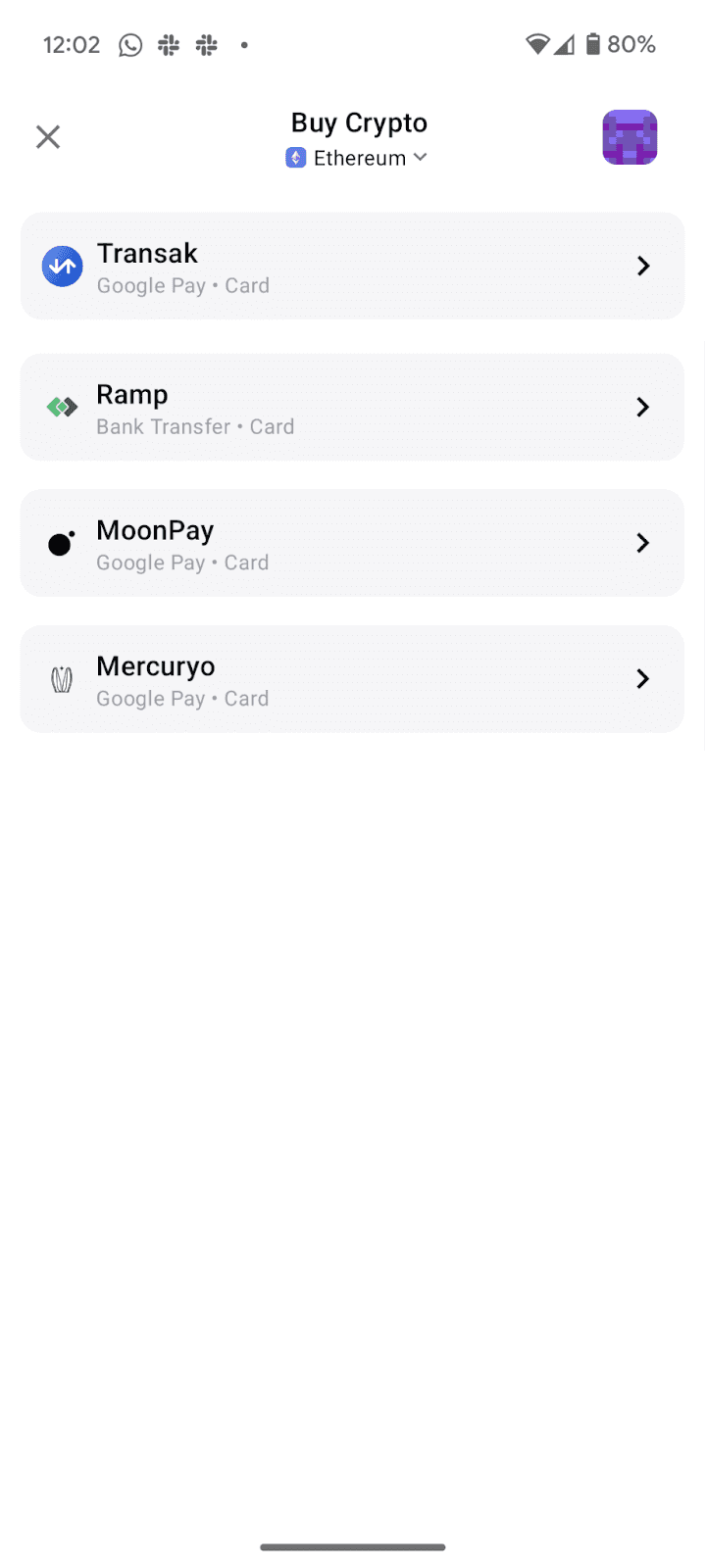Open the MoonPay provider option

352,544
